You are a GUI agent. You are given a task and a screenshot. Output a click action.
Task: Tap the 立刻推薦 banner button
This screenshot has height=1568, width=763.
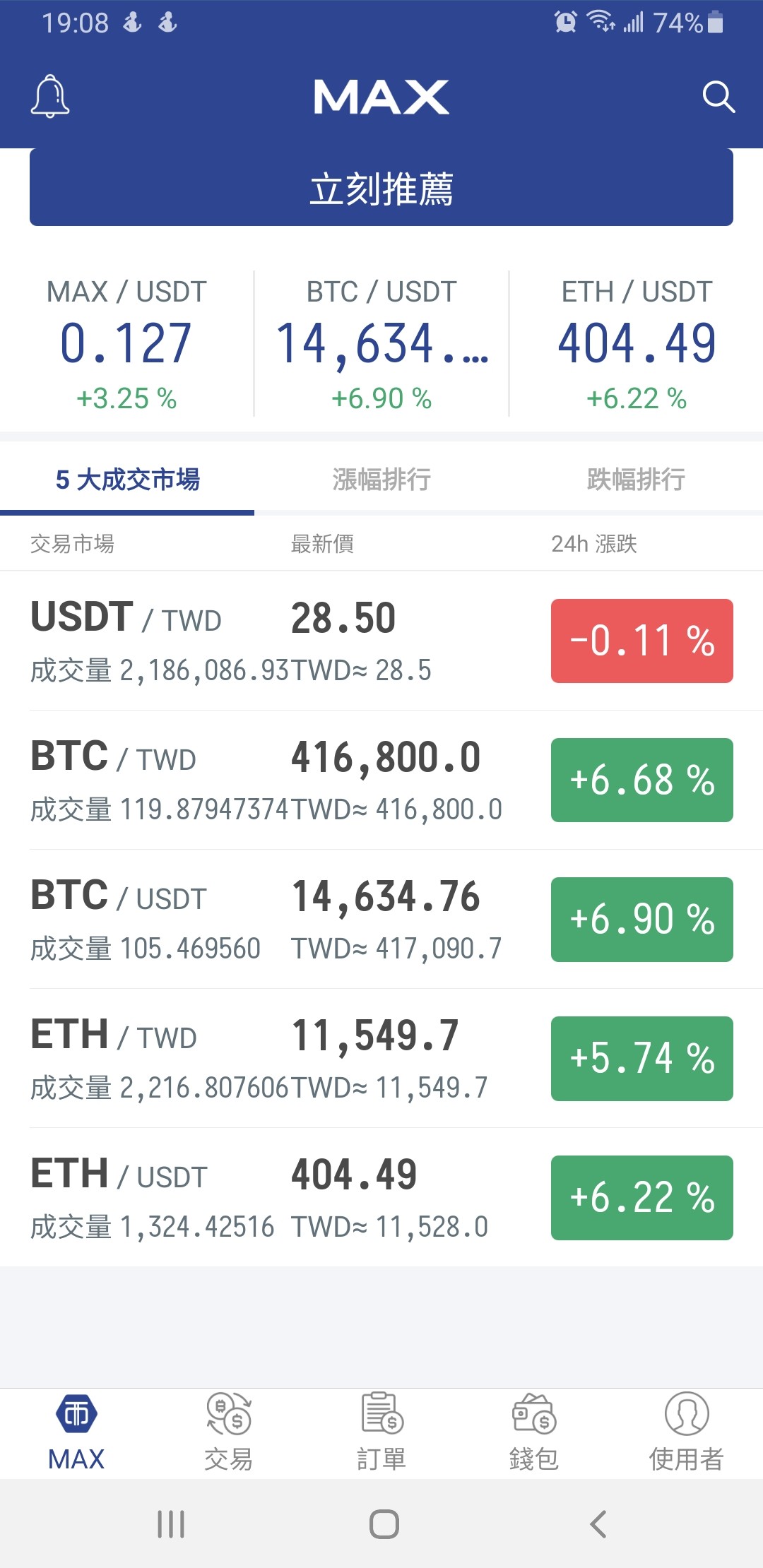pos(381,188)
